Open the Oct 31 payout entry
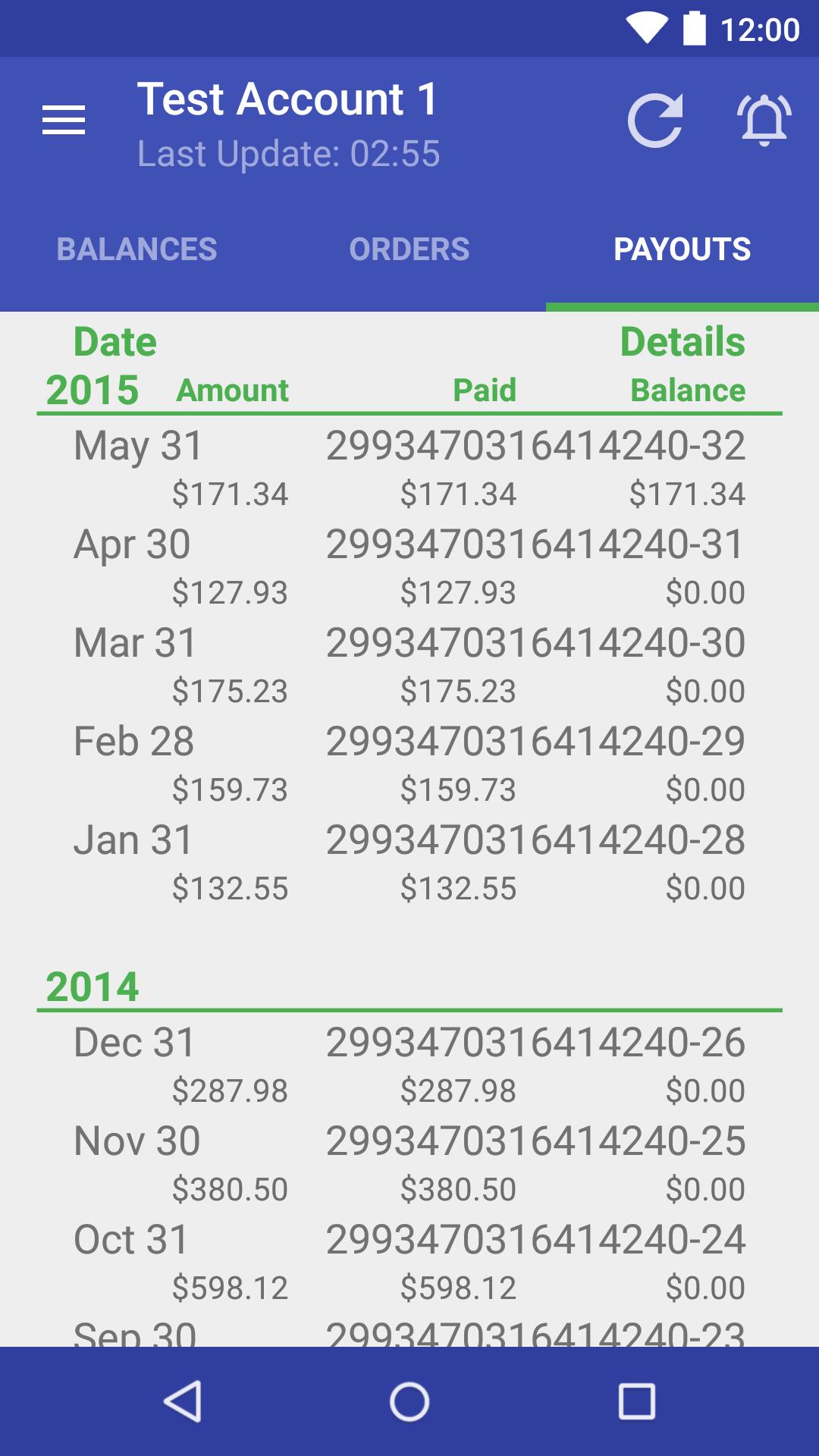 pos(409,1262)
